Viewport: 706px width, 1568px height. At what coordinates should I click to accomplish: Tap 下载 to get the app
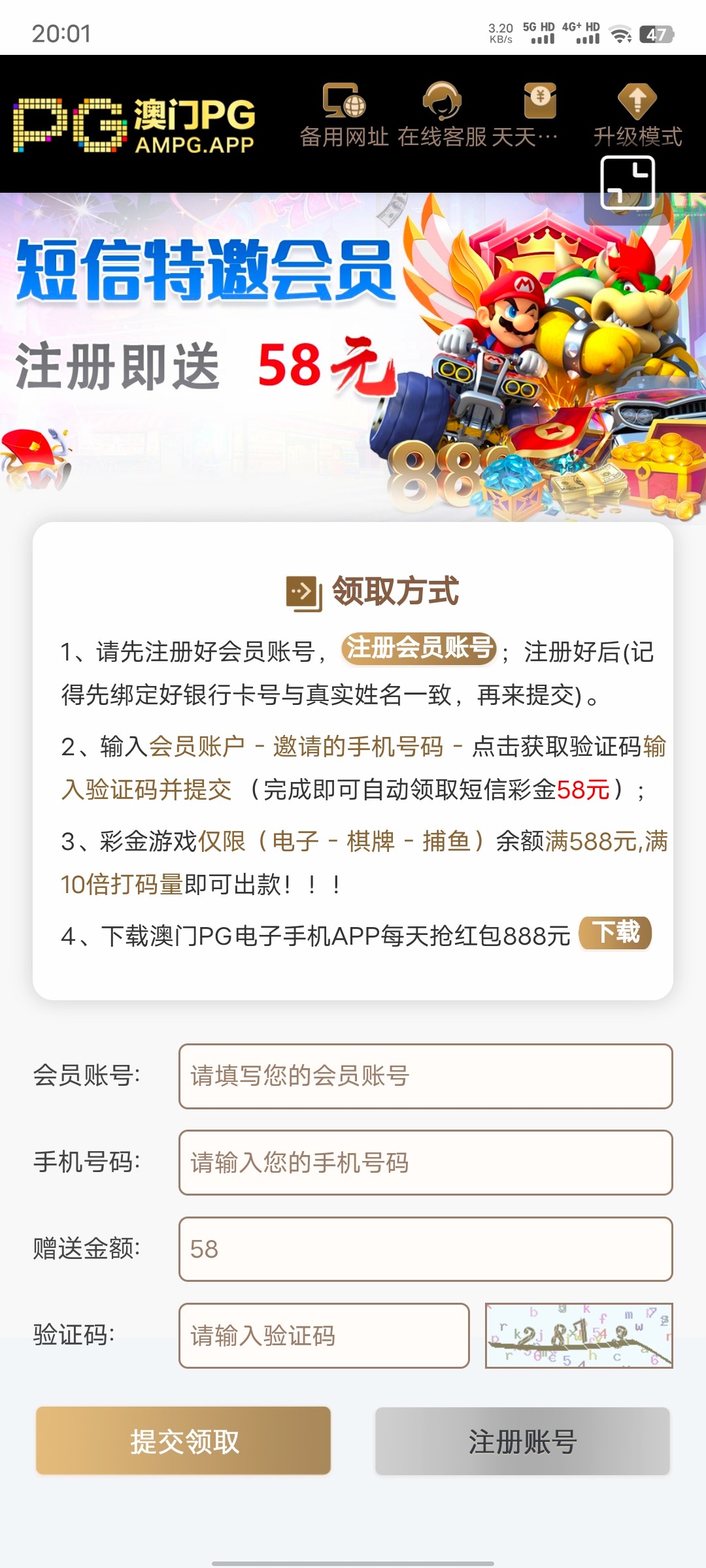click(x=615, y=932)
